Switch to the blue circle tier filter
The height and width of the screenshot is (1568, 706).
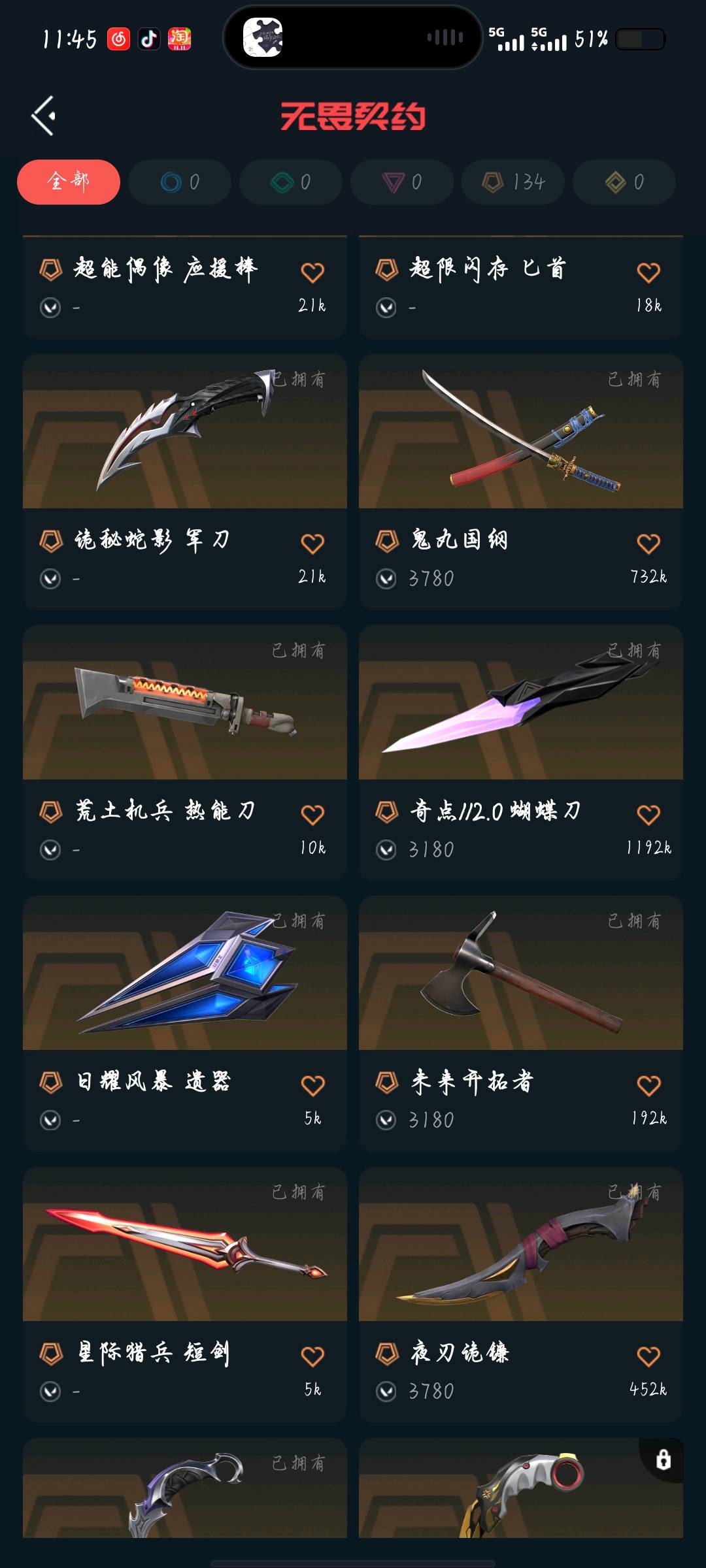pyautogui.click(x=180, y=182)
